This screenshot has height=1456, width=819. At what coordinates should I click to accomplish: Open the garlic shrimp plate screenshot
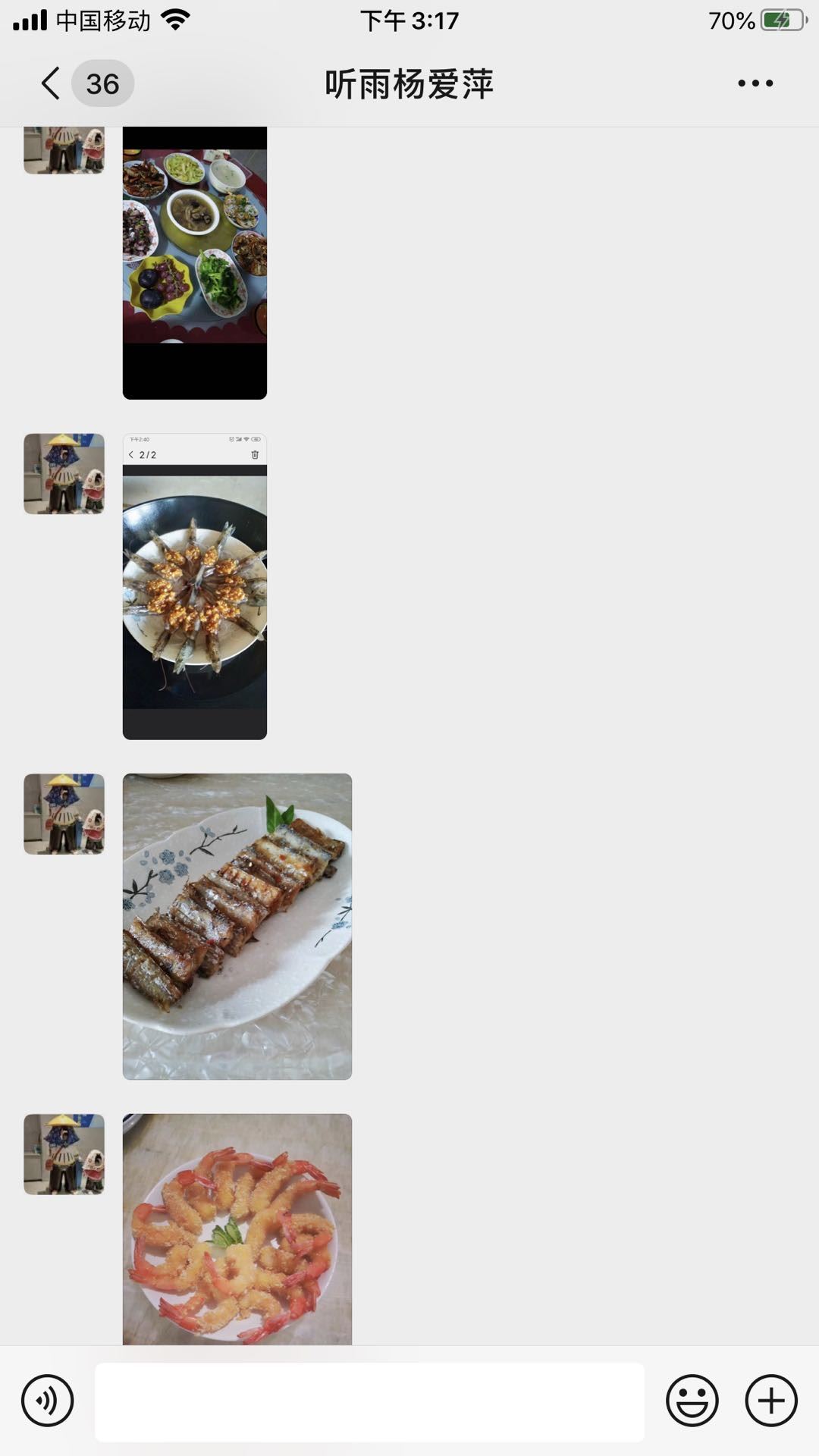(195, 586)
